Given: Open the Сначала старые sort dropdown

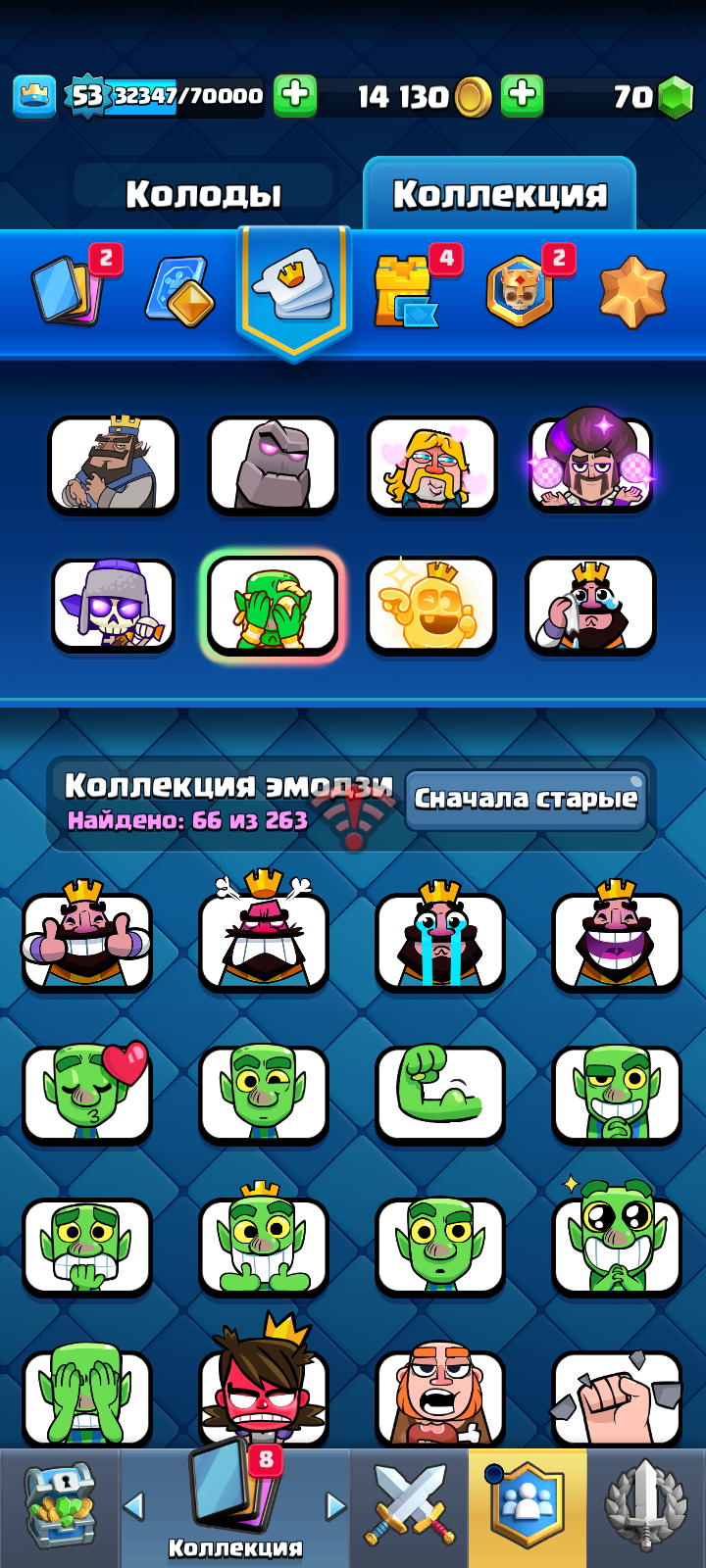Looking at the screenshot, I should [528, 799].
